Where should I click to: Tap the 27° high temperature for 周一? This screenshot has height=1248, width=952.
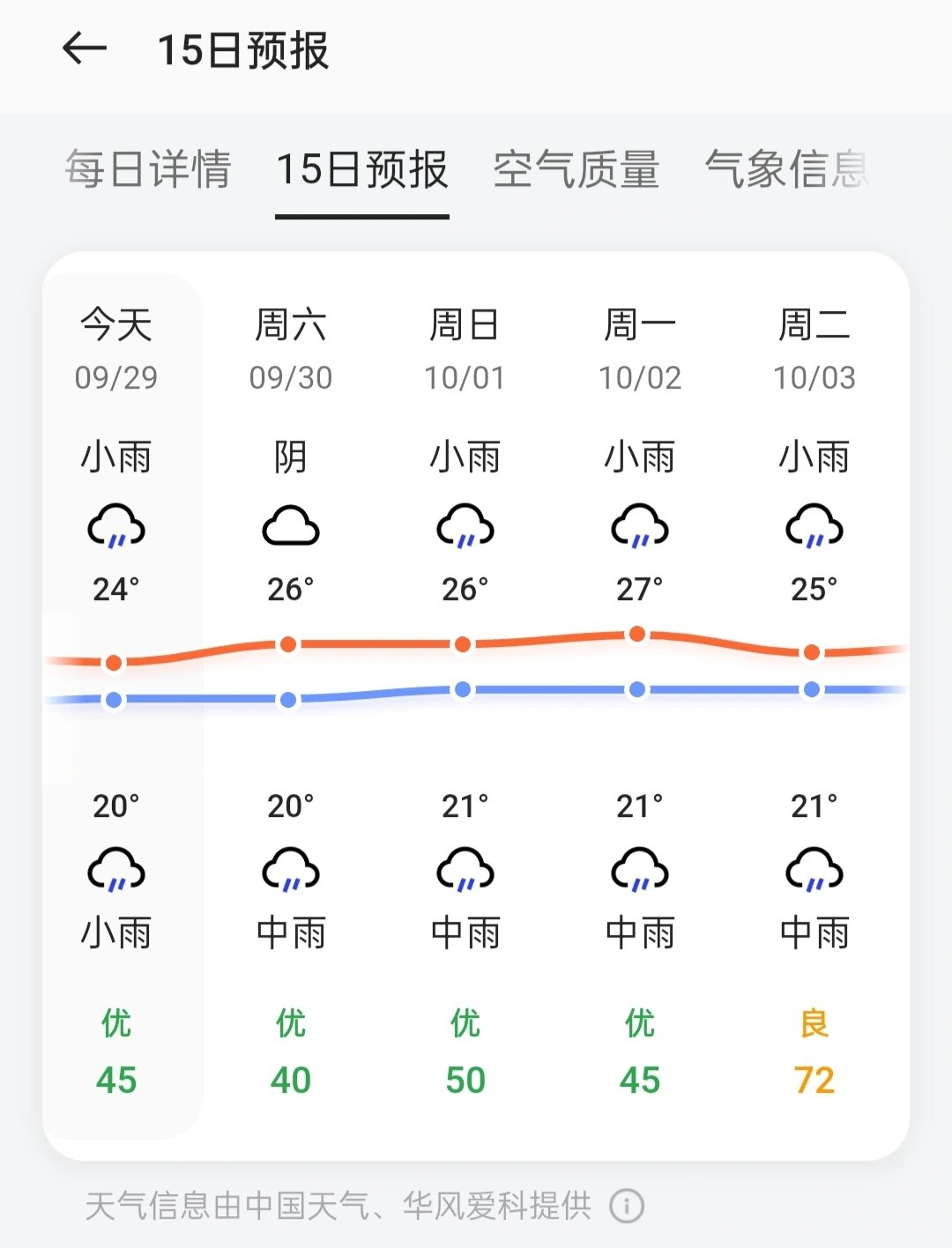[x=640, y=586]
